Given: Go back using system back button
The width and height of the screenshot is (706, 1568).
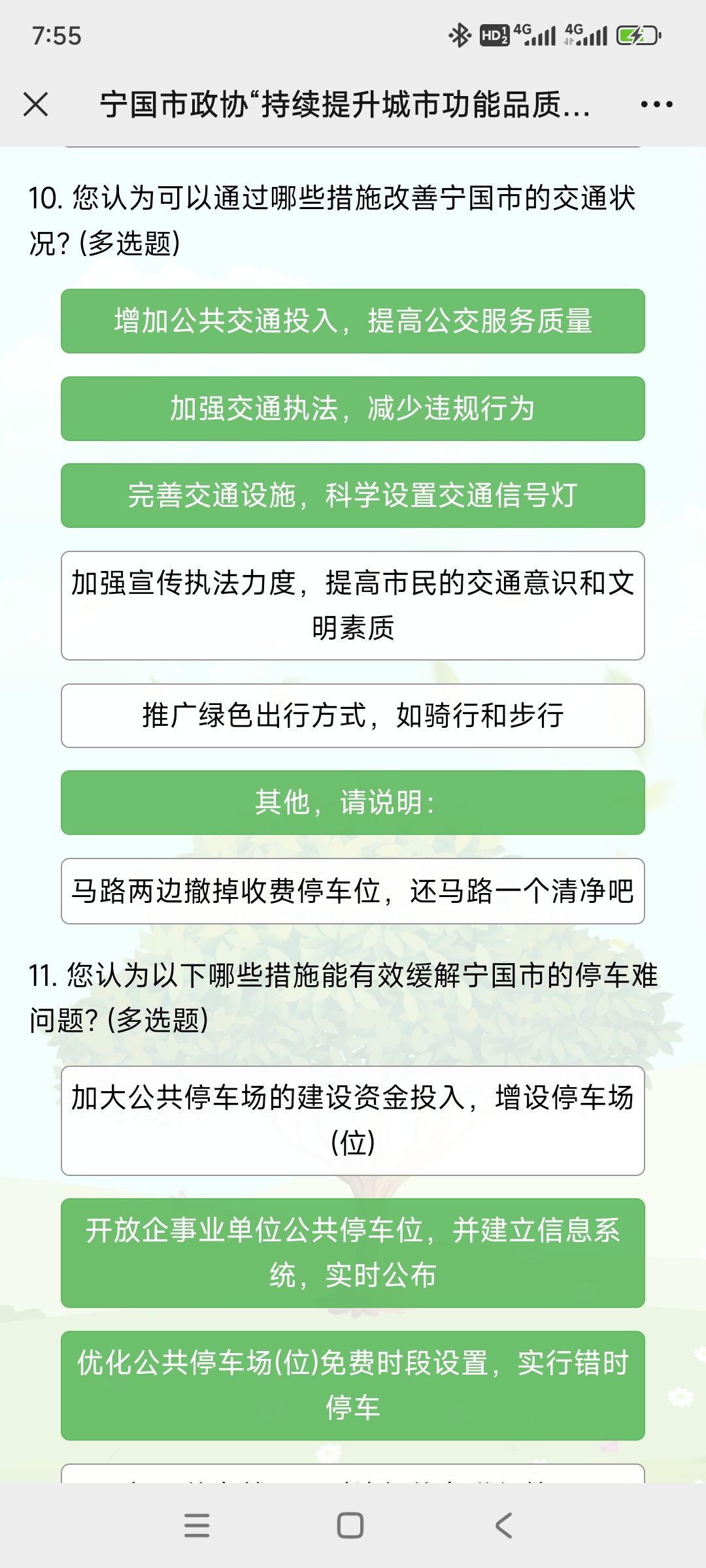Looking at the screenshot, I should tap(503, 1526).
